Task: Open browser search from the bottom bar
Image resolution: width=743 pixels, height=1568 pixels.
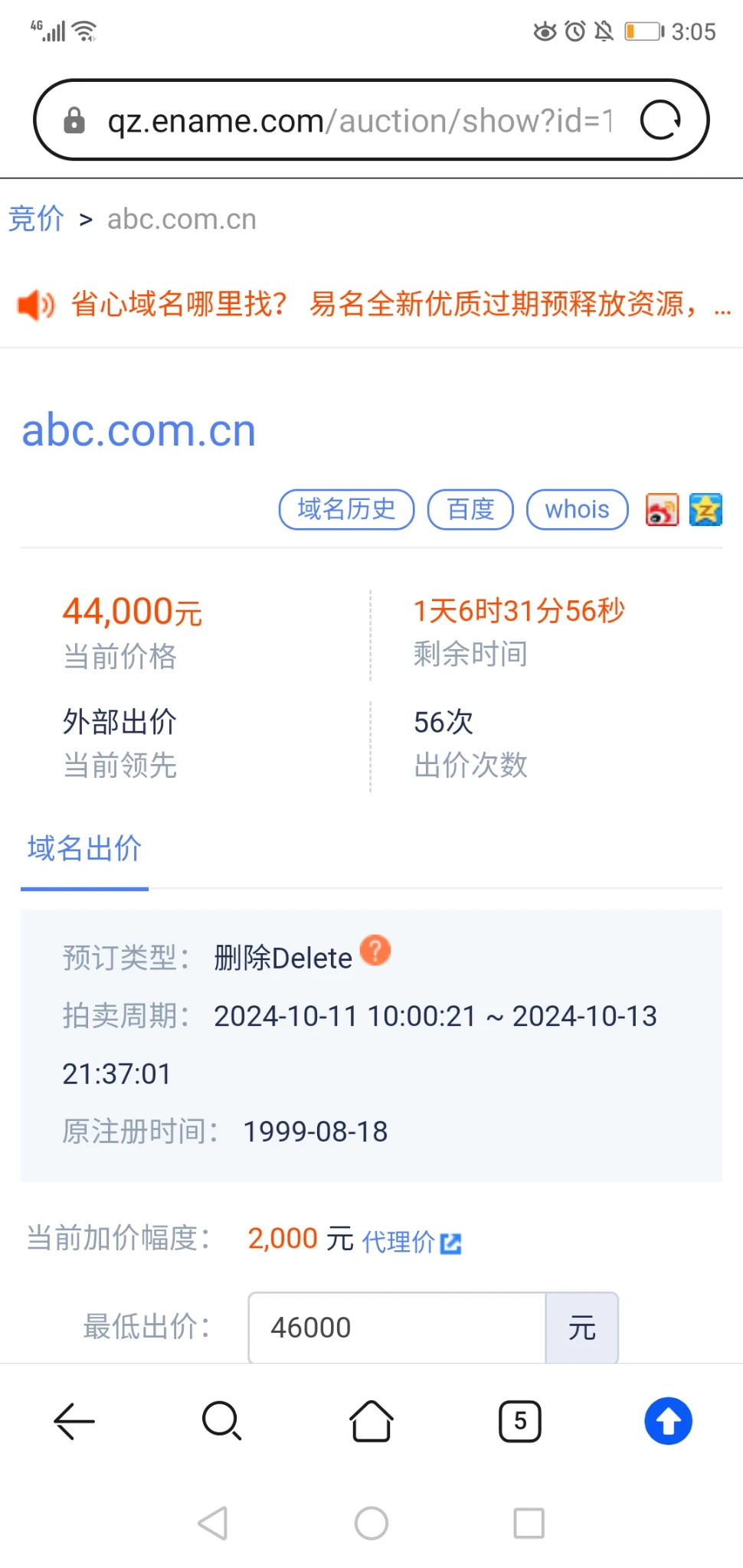Action: coord(222,1422)
